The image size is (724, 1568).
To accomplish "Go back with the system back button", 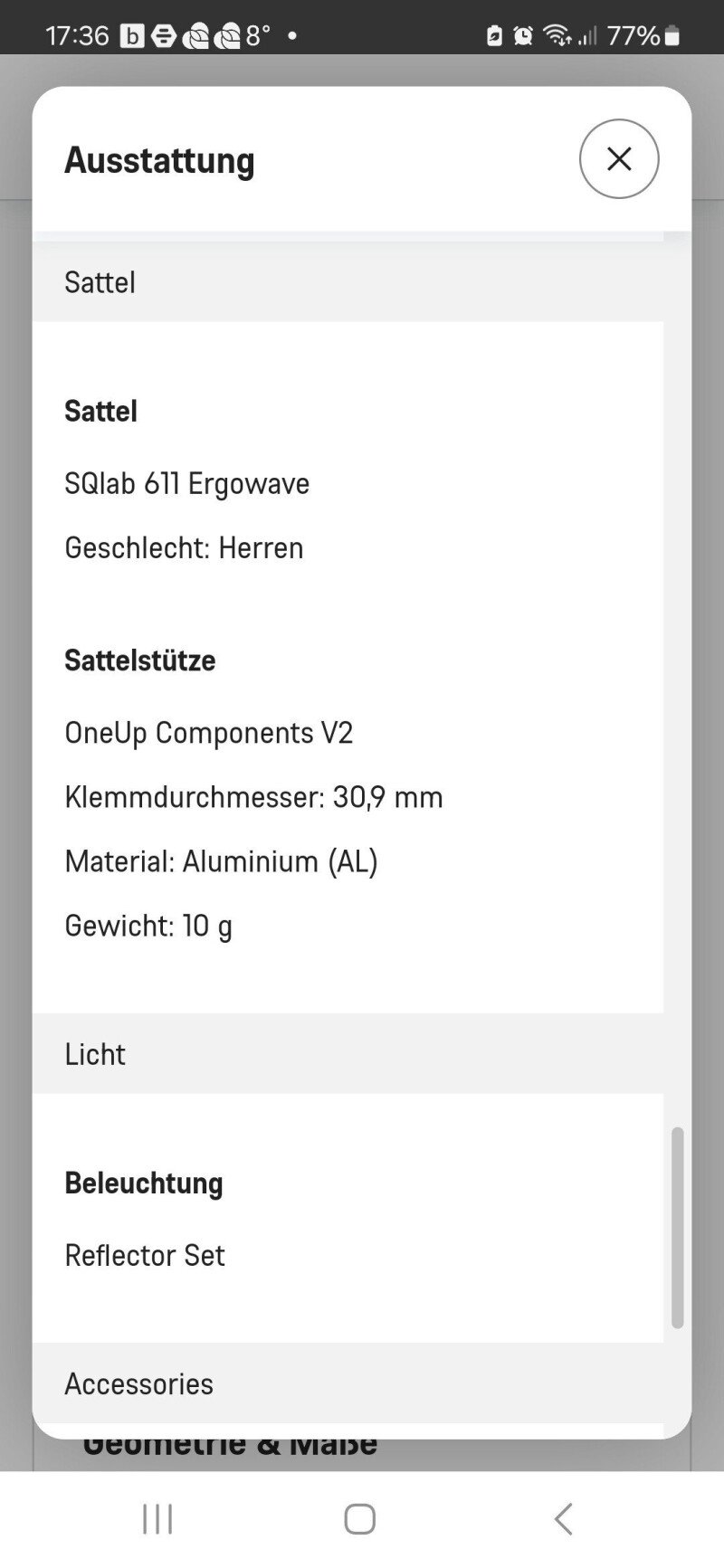I will point(563,1519).
